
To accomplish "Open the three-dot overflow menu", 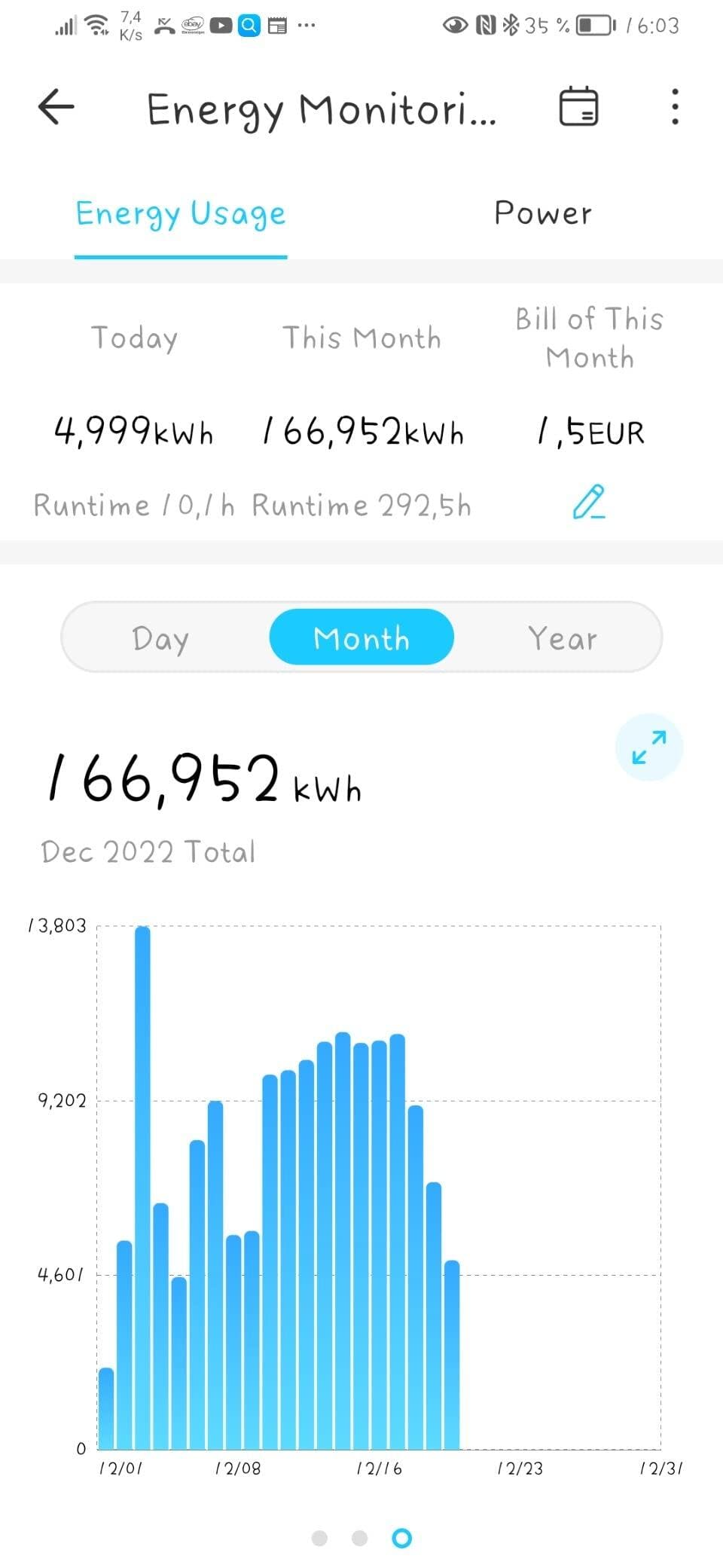I will [x=675, y=106].
